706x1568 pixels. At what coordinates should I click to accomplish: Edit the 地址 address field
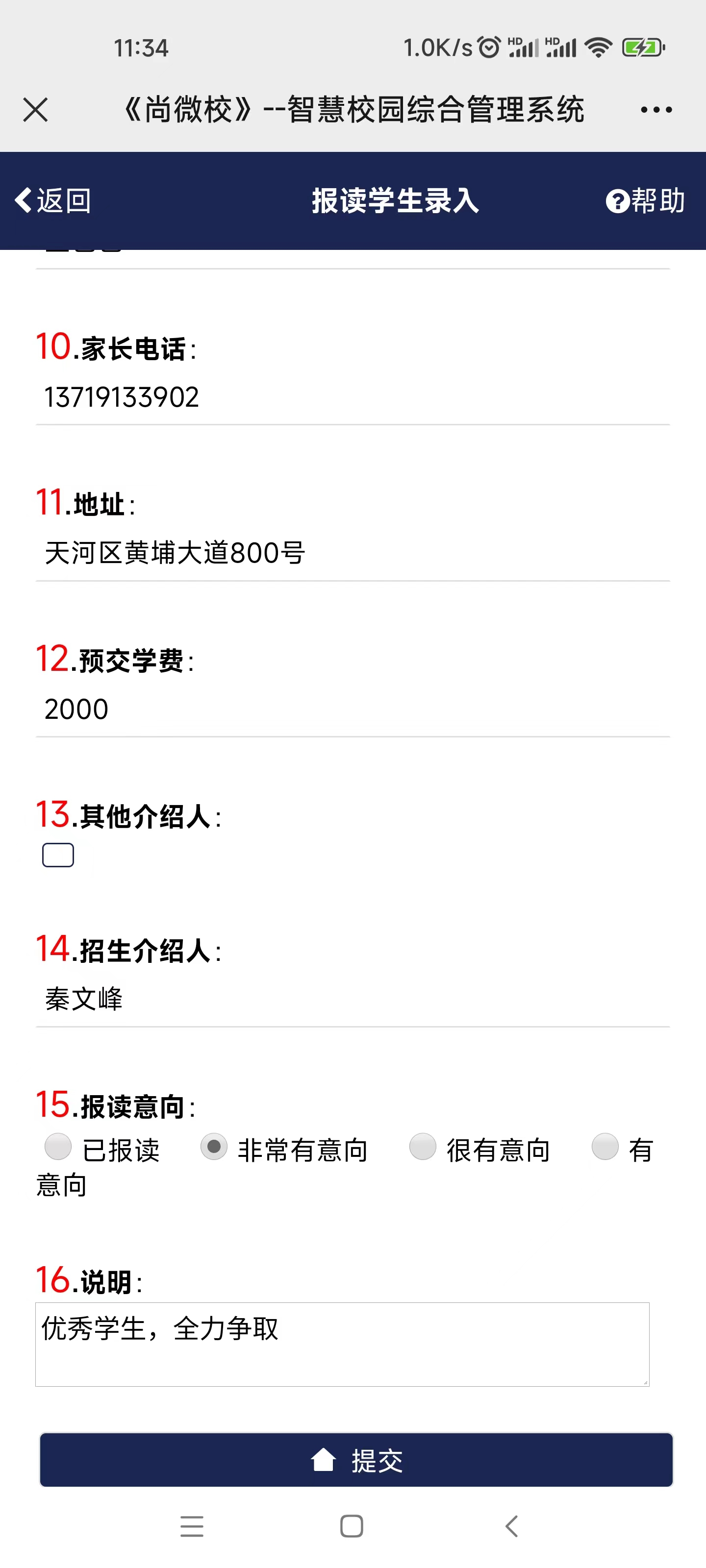point(353,553)
